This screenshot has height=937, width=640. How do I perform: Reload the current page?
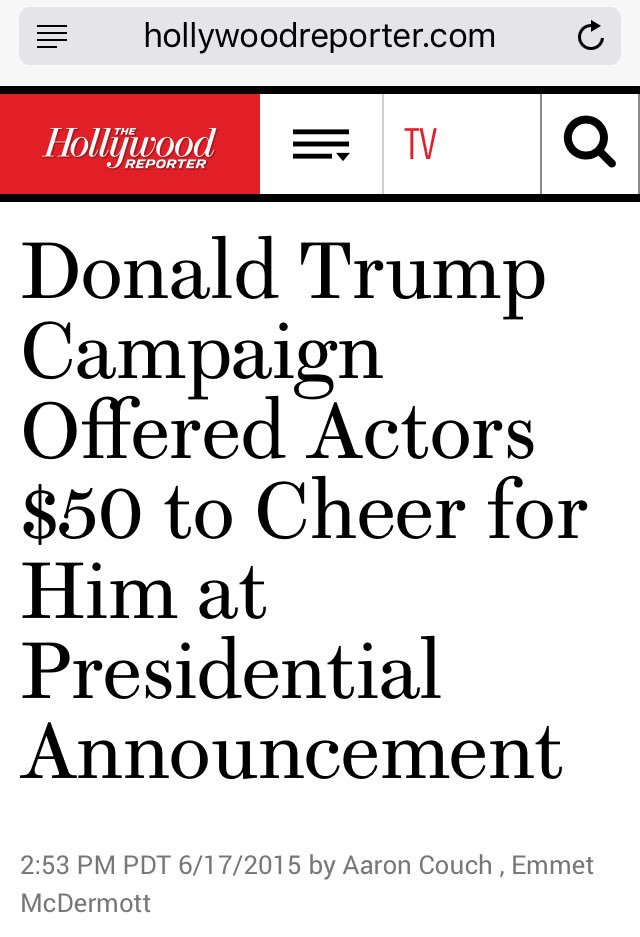click(x=591, y=38)
